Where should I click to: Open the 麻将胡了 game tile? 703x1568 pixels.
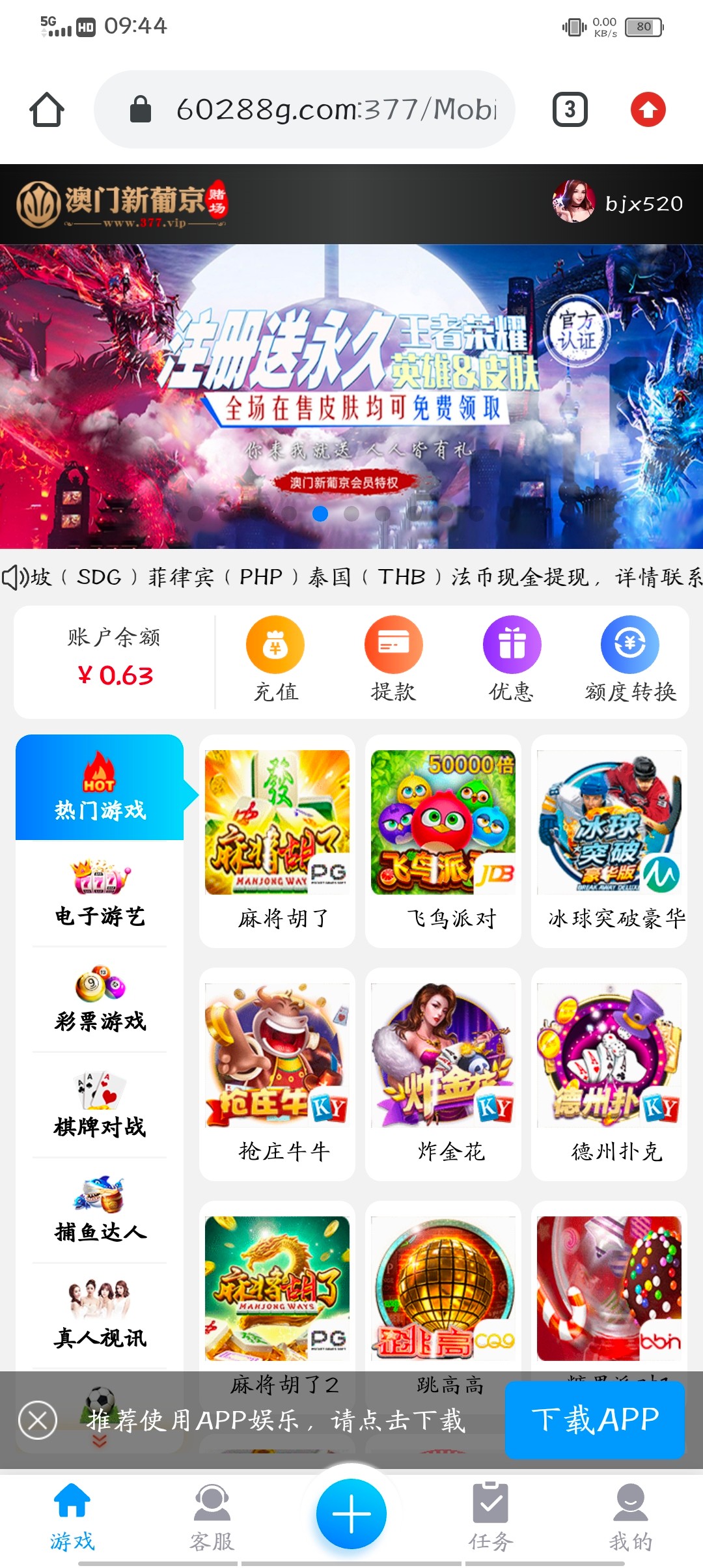click(x=277, y=840)
